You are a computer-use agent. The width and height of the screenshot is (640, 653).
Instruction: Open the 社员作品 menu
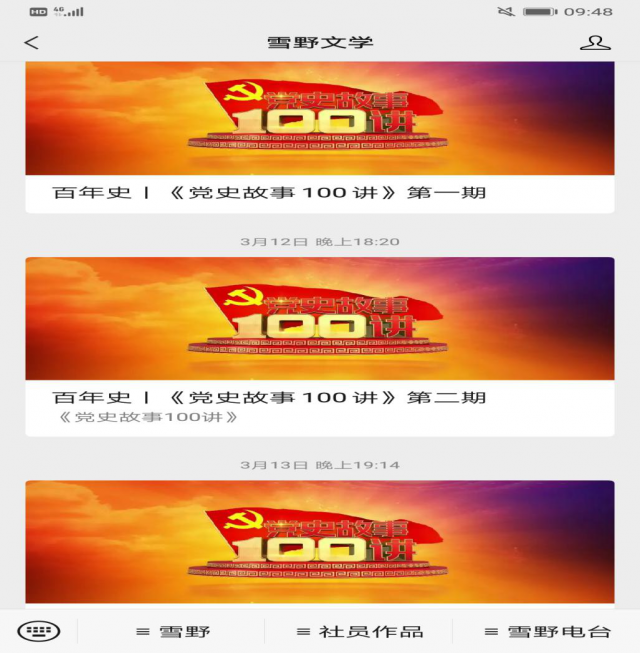(x=359, y=632)
